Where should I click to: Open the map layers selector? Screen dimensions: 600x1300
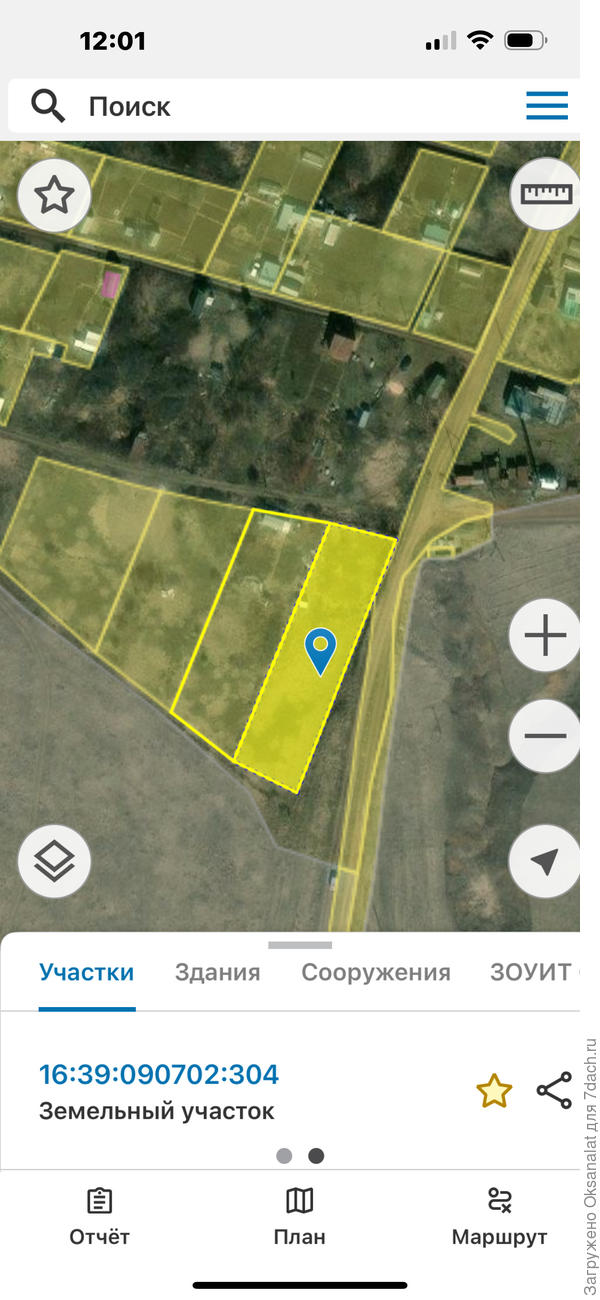(54, 860)
